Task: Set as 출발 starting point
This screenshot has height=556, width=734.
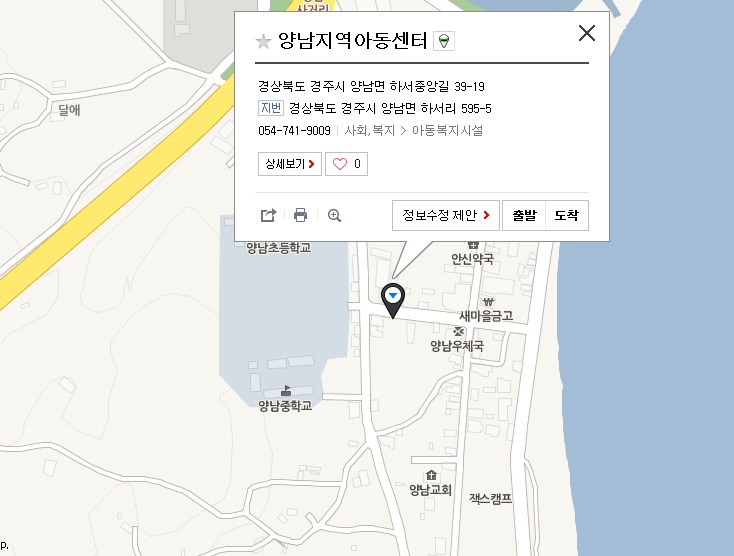Action: point(524,215)
